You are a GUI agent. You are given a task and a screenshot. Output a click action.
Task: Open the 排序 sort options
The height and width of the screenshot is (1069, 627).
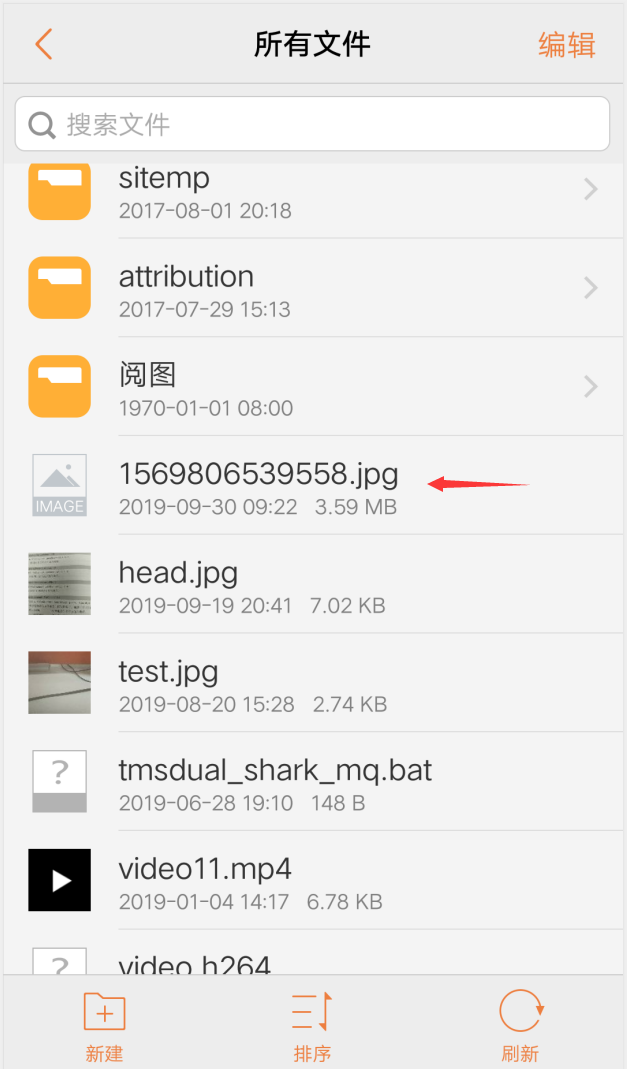312,1027
